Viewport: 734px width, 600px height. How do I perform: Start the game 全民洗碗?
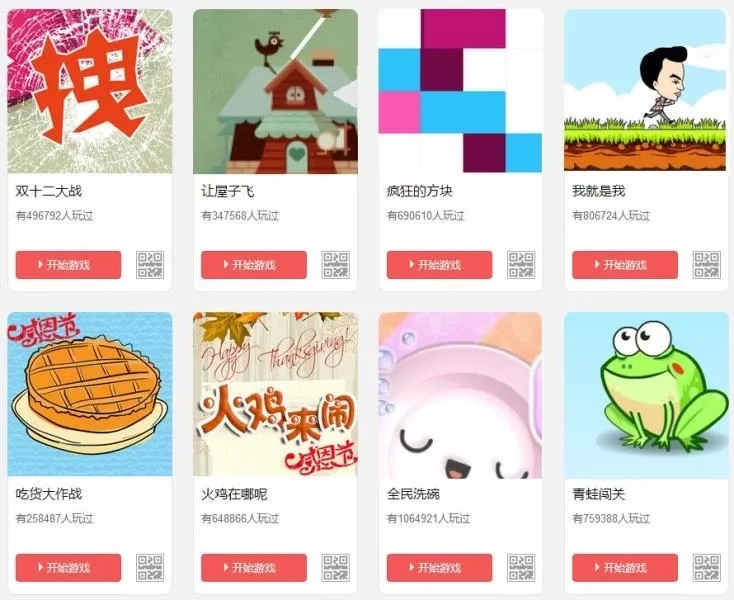(439, 568)
